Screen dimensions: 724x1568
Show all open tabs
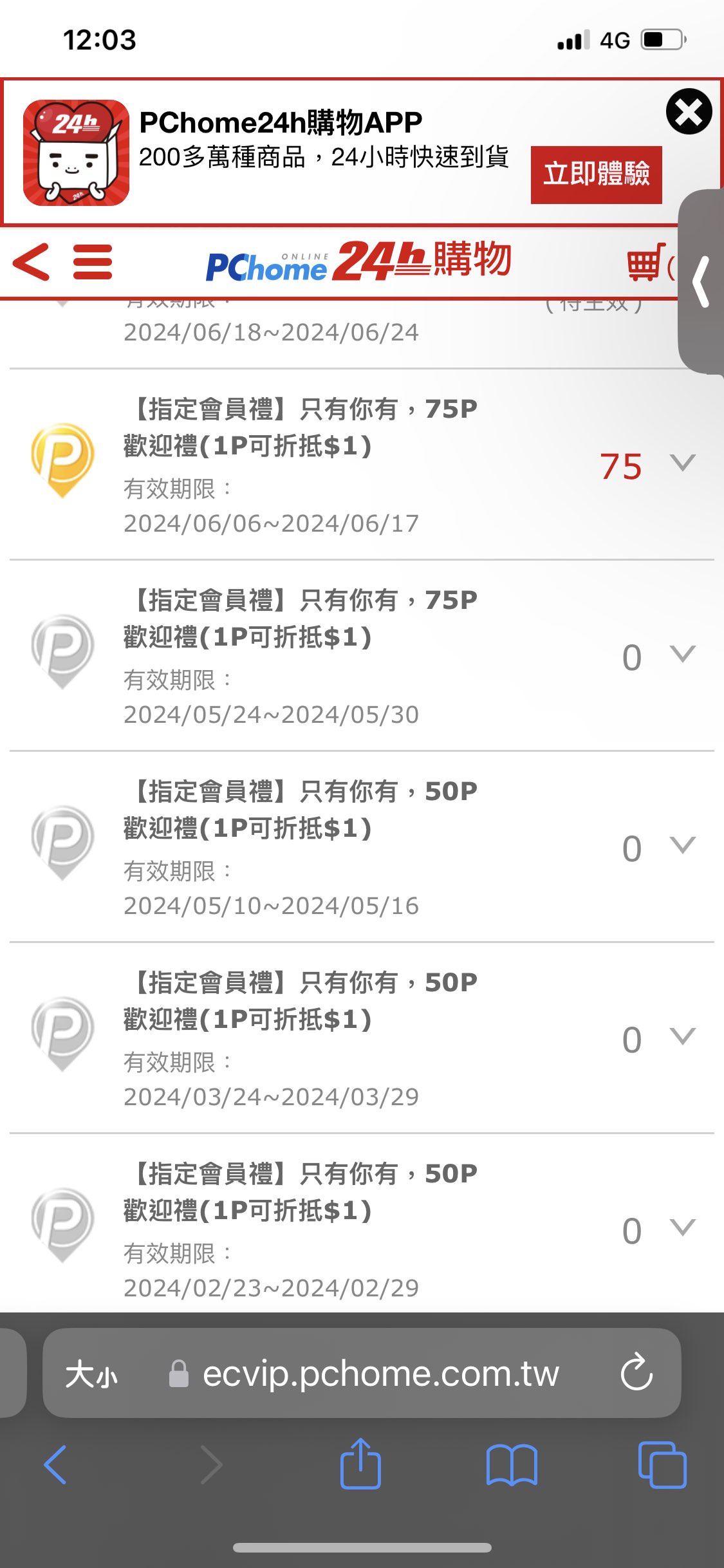coord(662,1464)
